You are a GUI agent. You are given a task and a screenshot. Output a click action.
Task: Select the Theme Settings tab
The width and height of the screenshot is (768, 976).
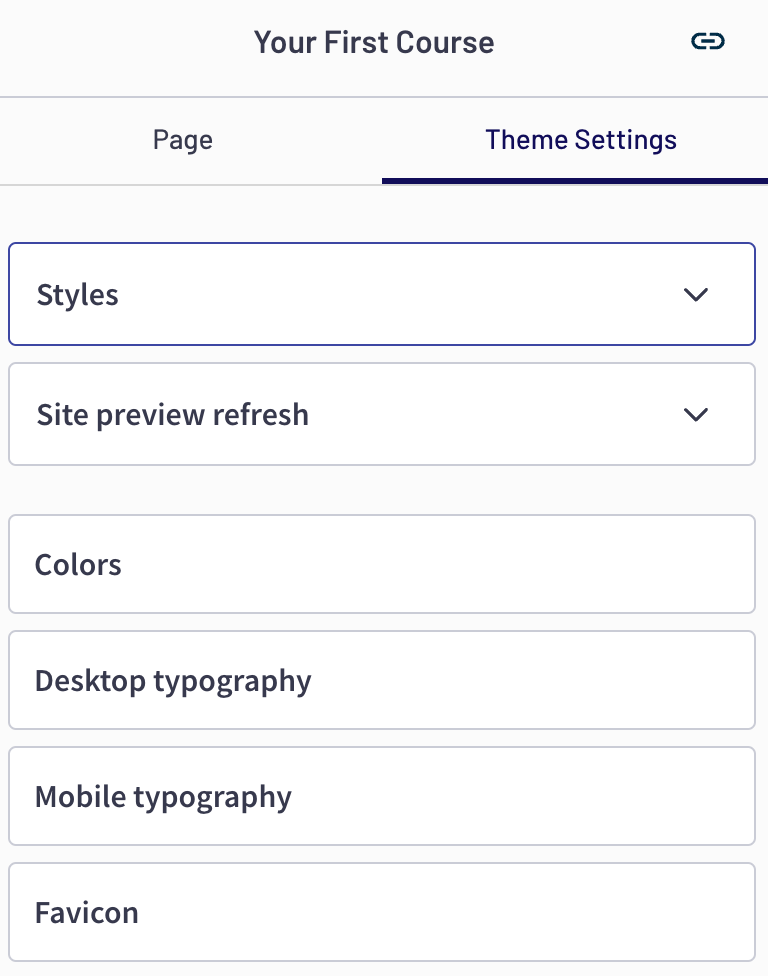(x=581, y=140)
